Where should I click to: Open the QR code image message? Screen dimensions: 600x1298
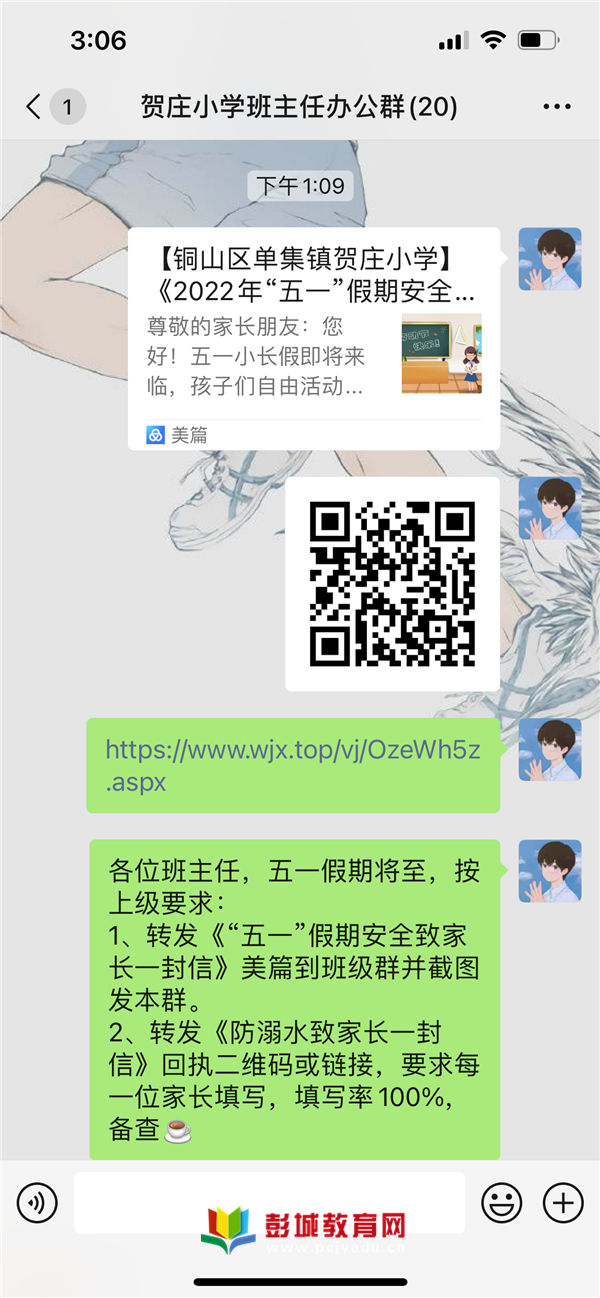pyautogui.click(x=392, y=584)
